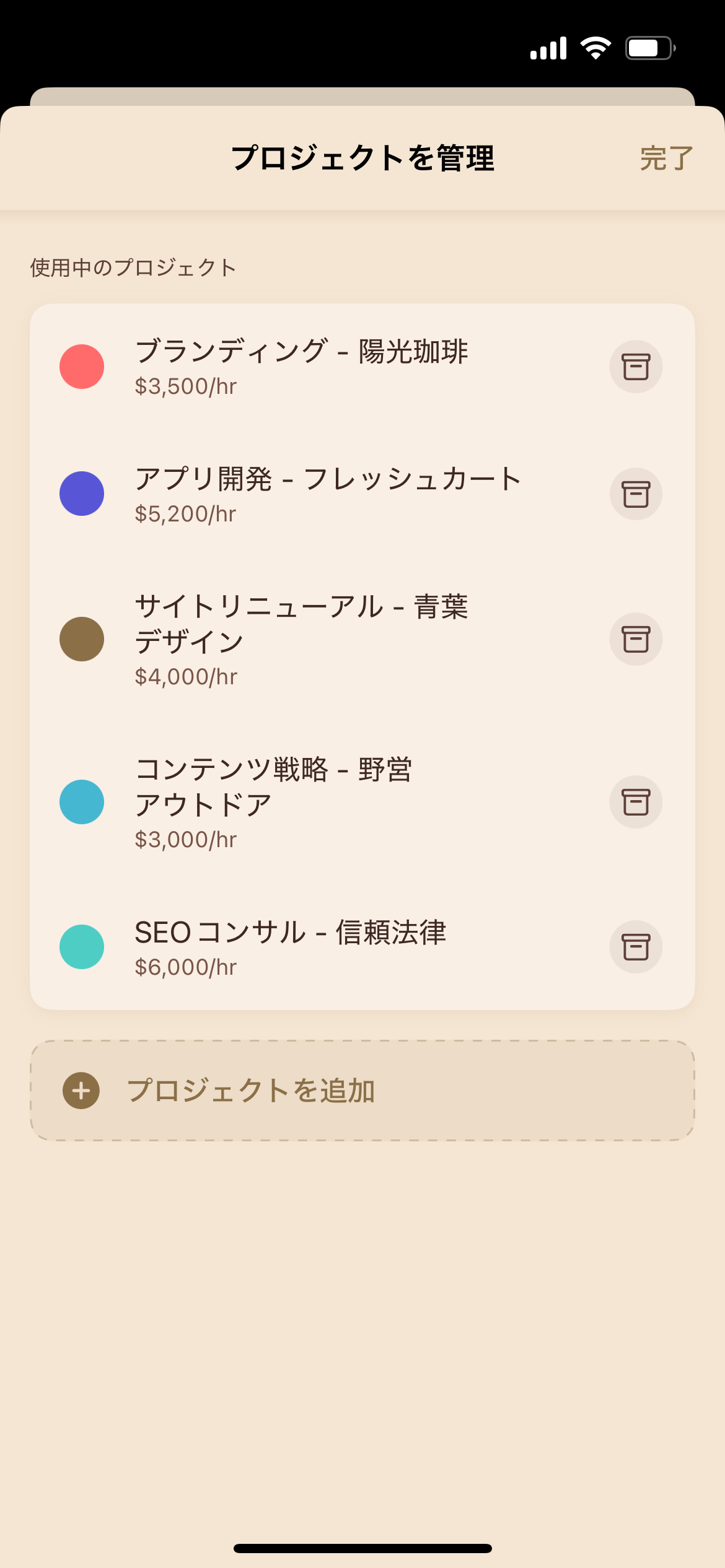Archive the SEOコンサル - 信頼法律 project
Image resolution: width=725 pixels, height=1568 pixels.
pos(636,947)
